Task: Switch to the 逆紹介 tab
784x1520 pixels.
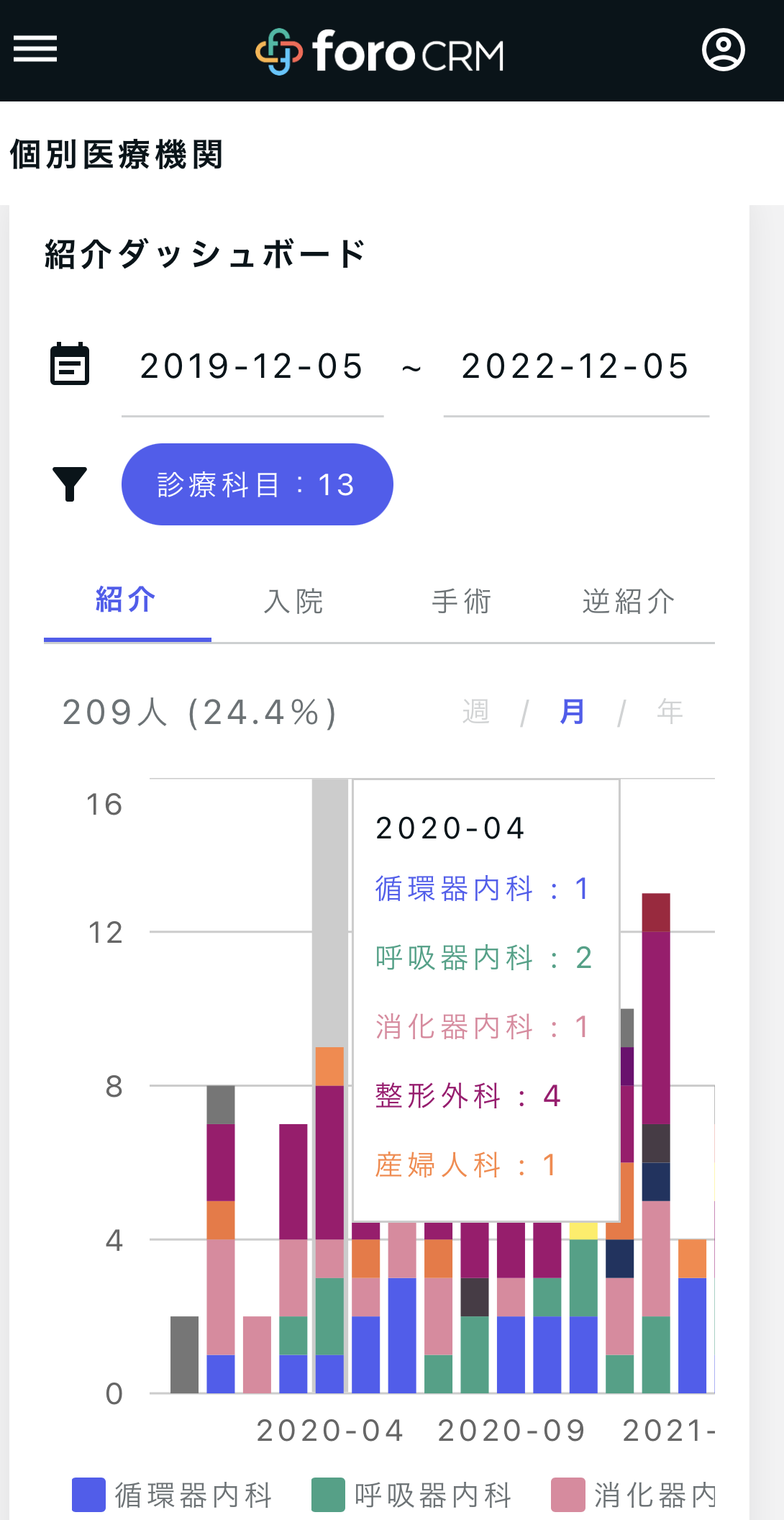Action: [629, 602]
